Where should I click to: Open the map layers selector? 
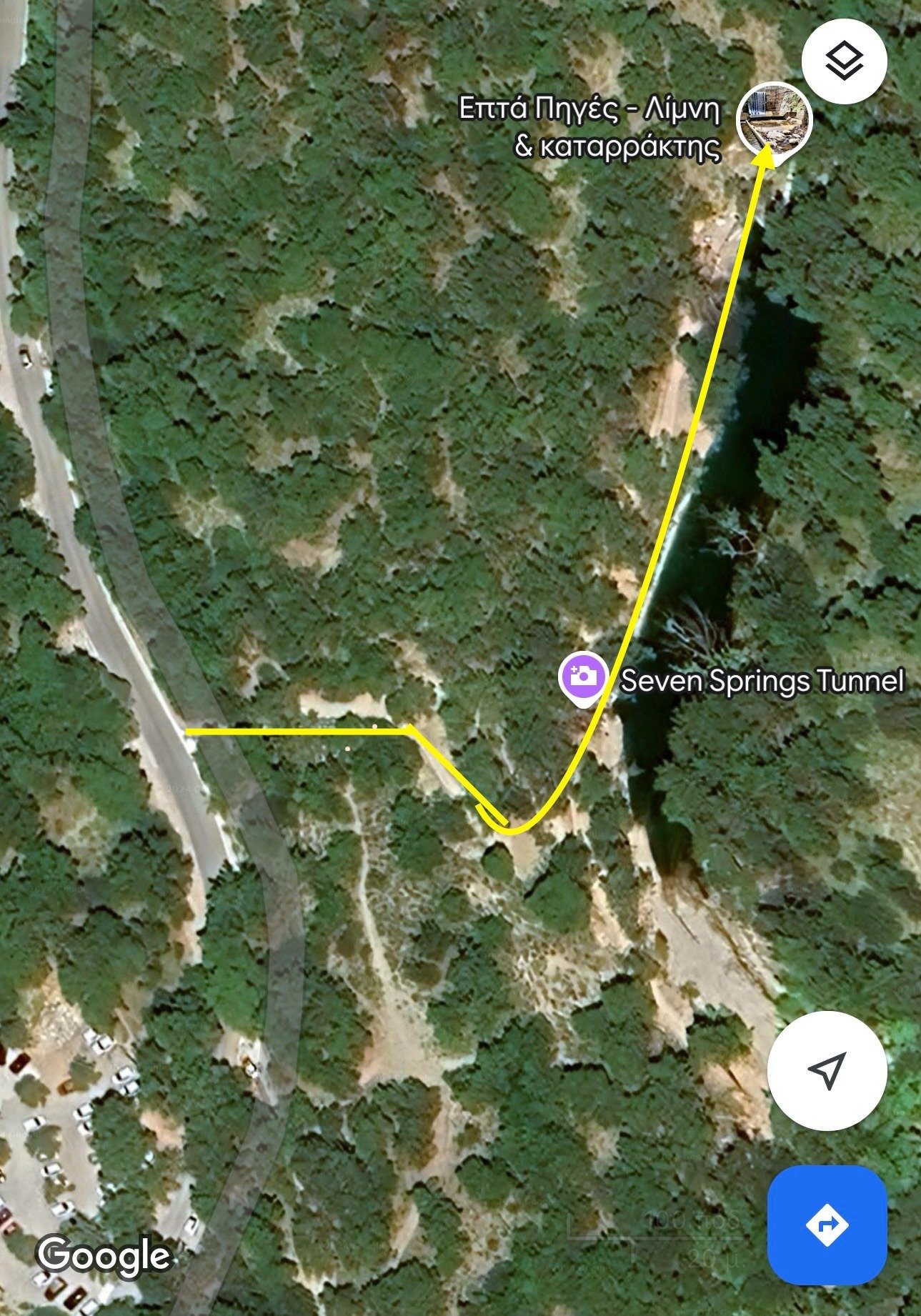[844, 61]
